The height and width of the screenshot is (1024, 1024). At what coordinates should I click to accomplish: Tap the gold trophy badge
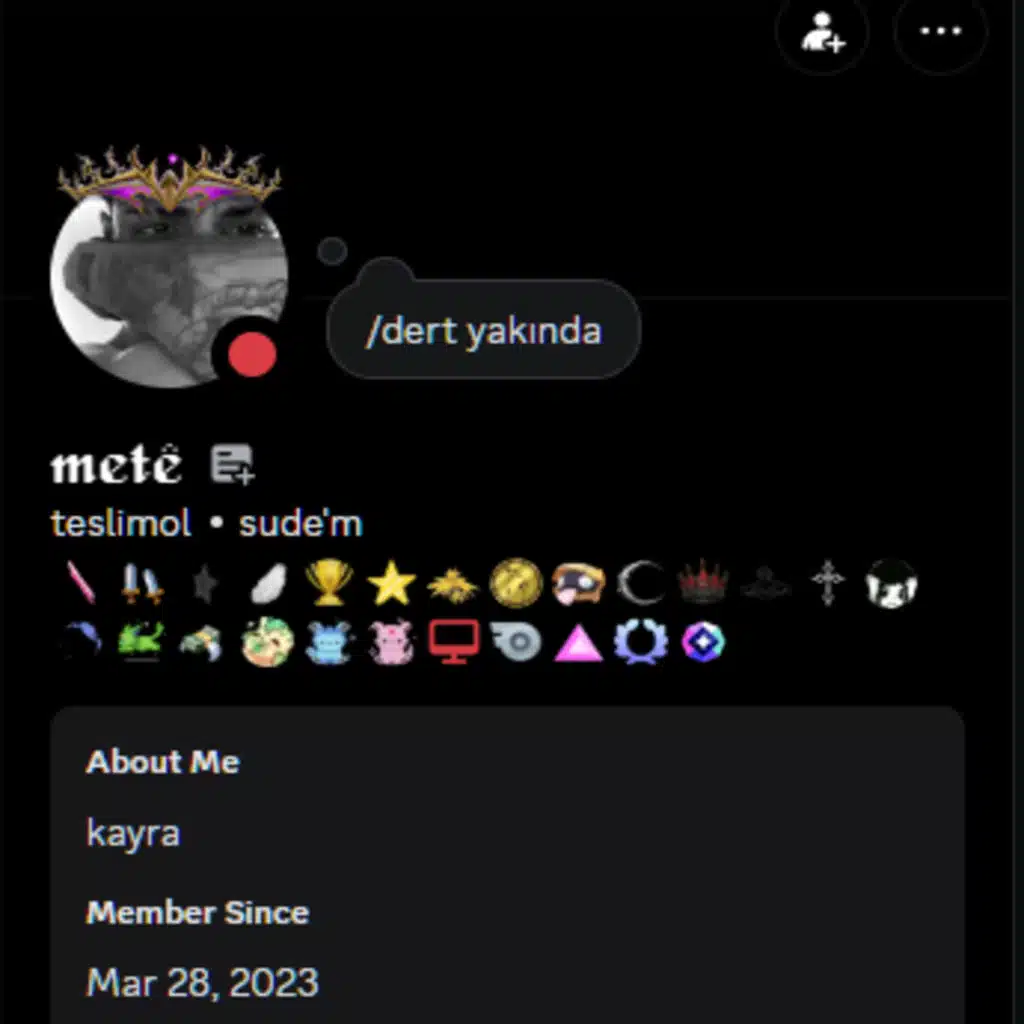point(329,583)
